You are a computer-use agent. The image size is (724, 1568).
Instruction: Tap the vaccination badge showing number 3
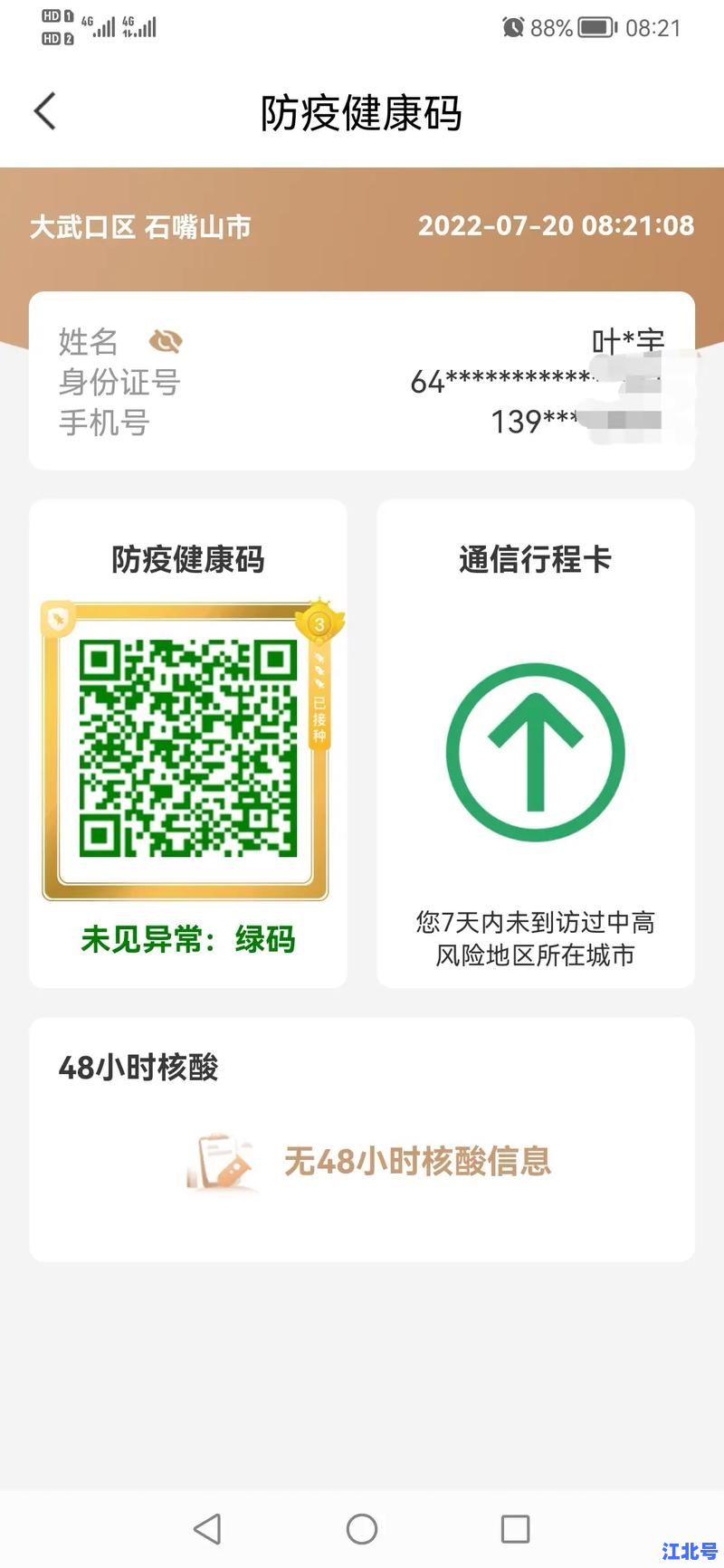click(321, 624)
